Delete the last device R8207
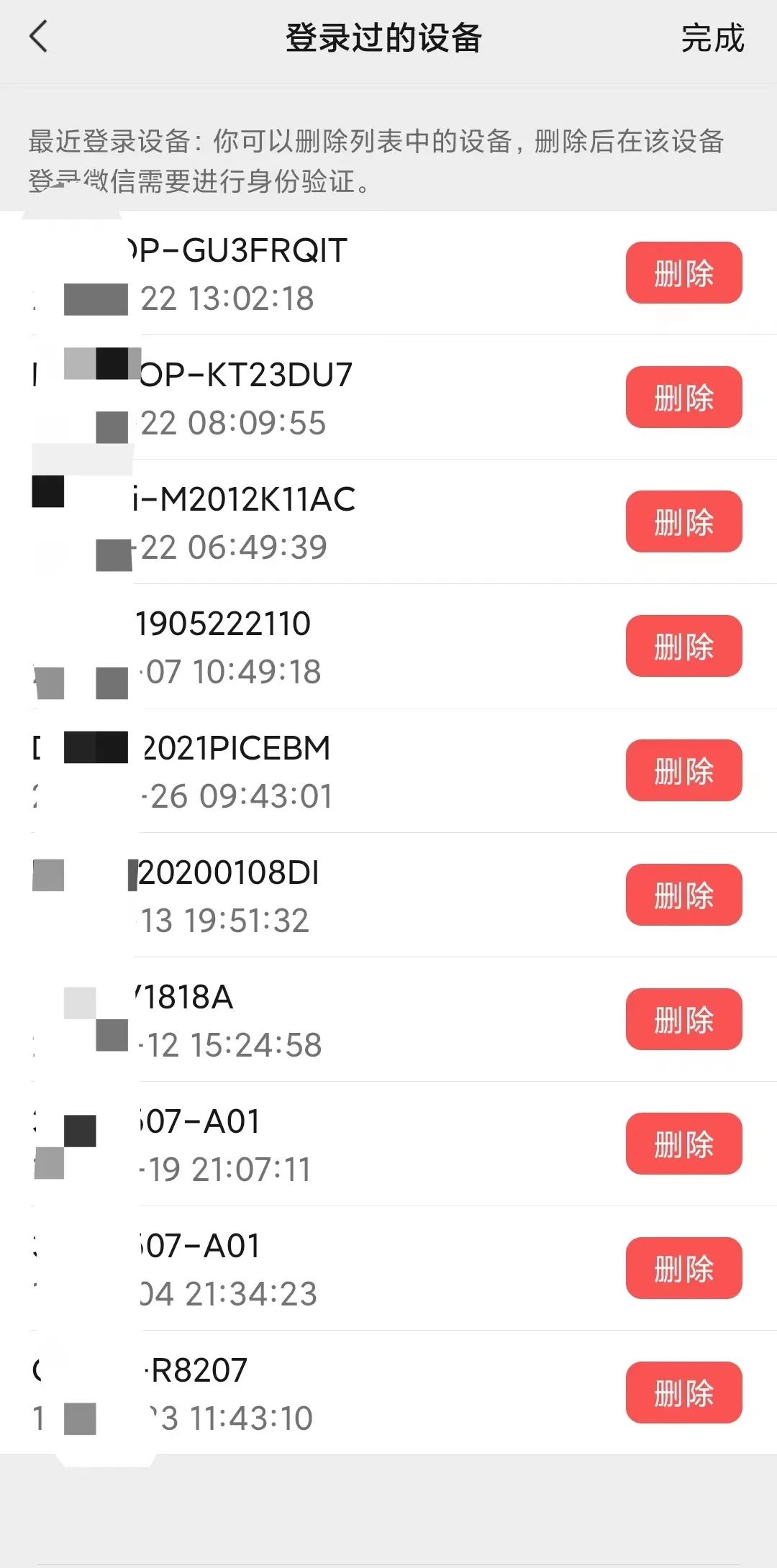 683,1392
